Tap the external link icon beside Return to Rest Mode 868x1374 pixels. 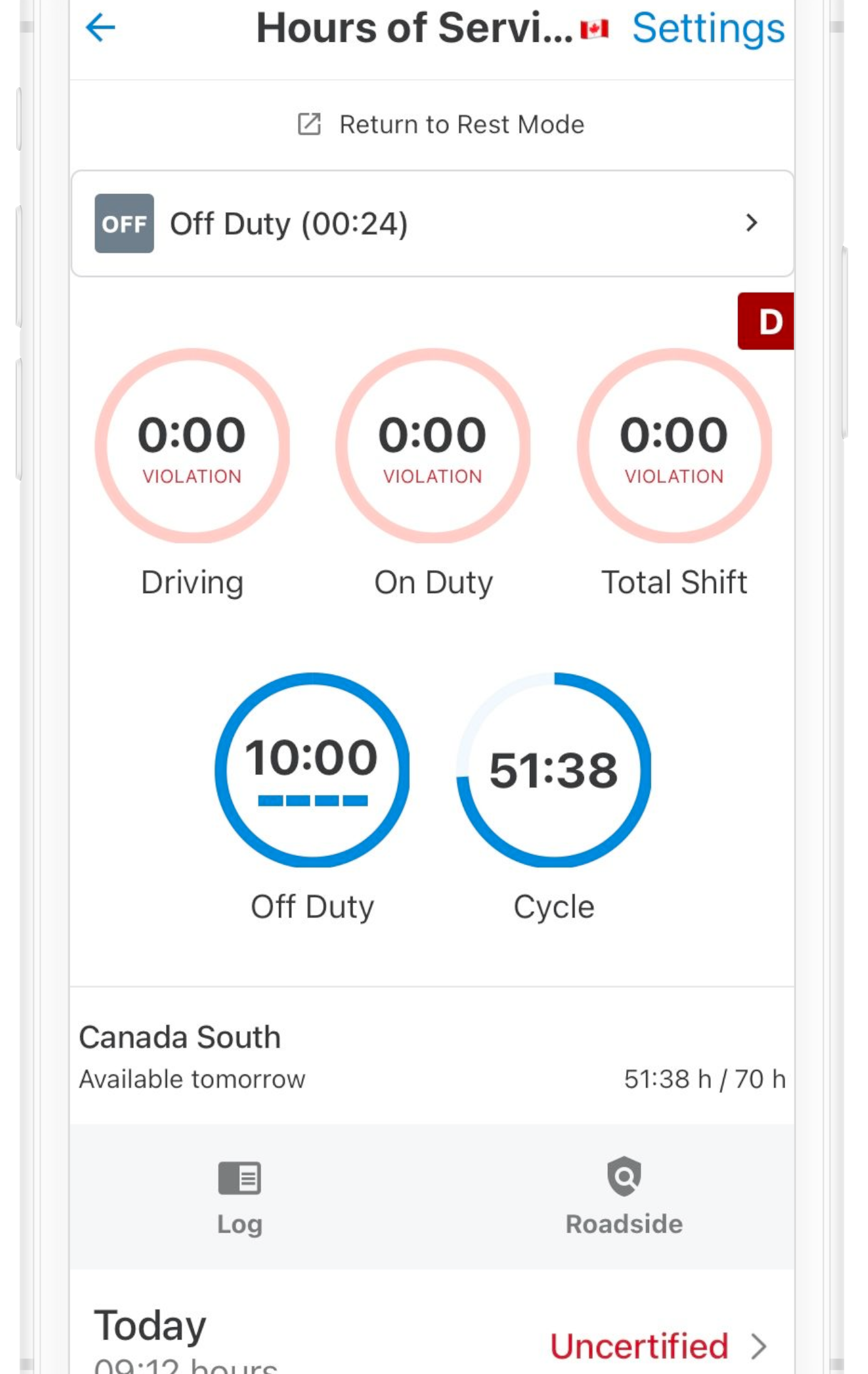(x=307, y=124)
